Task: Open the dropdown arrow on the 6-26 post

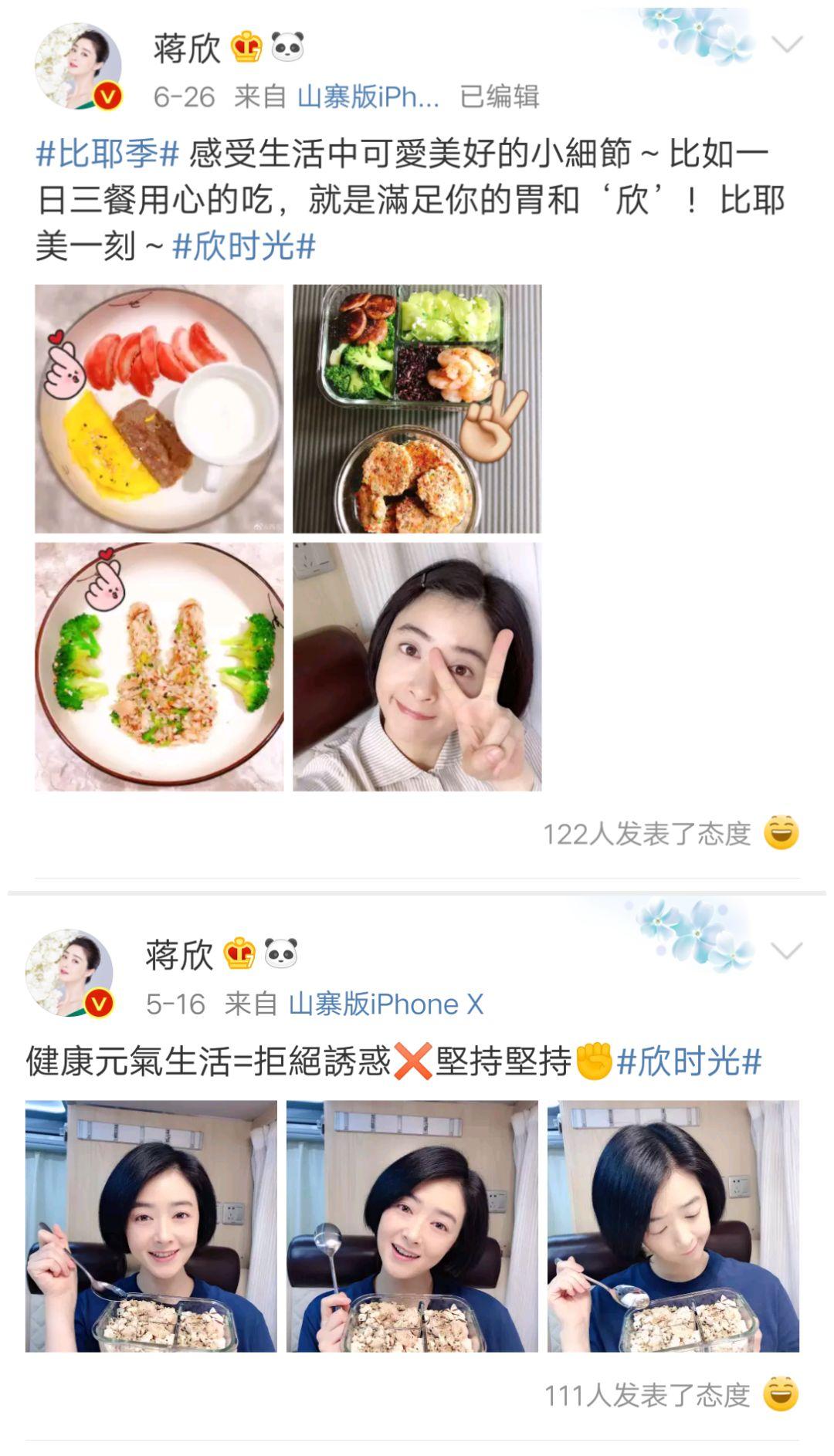Action: (787, 45)
